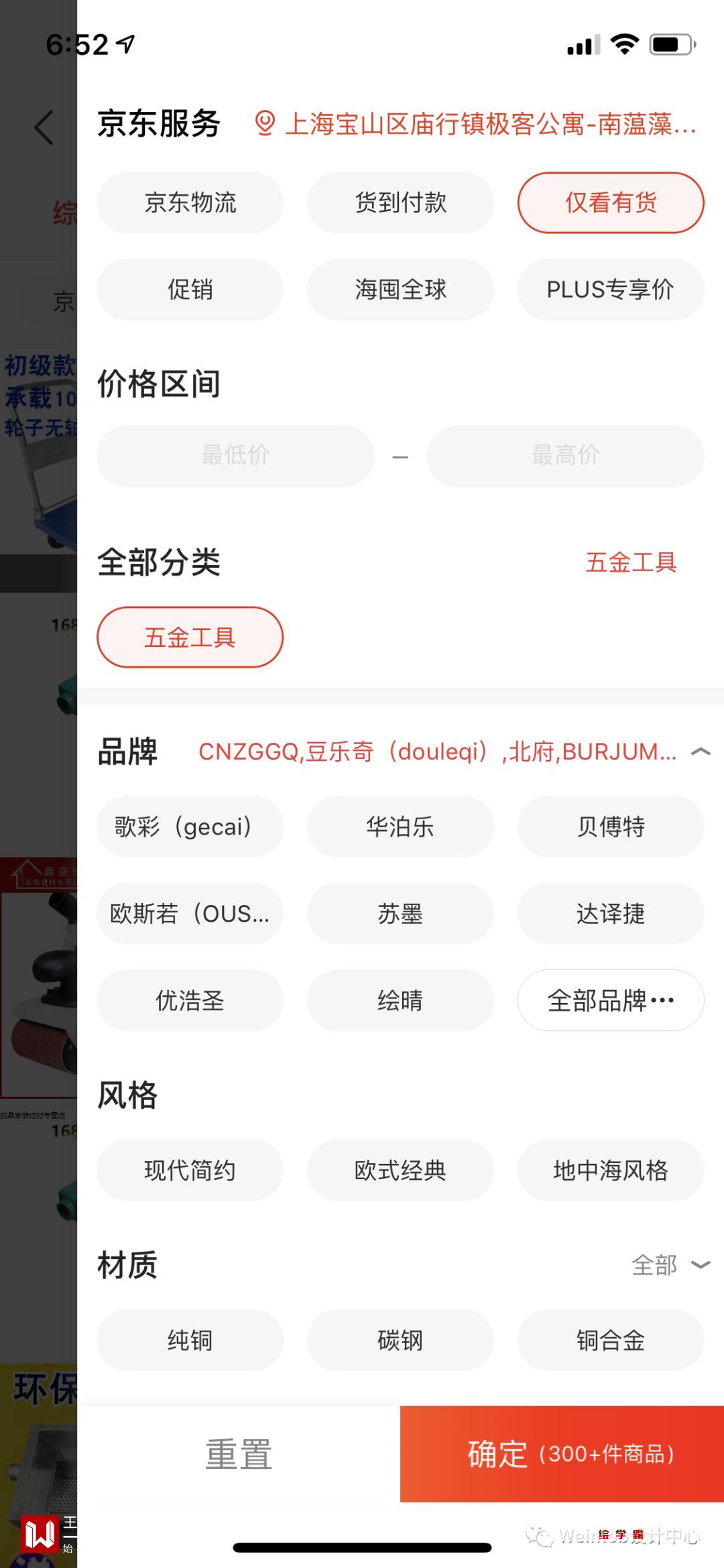Choose the 海囤全球 filter chip

pyautogui.click(x=400, y=290)
